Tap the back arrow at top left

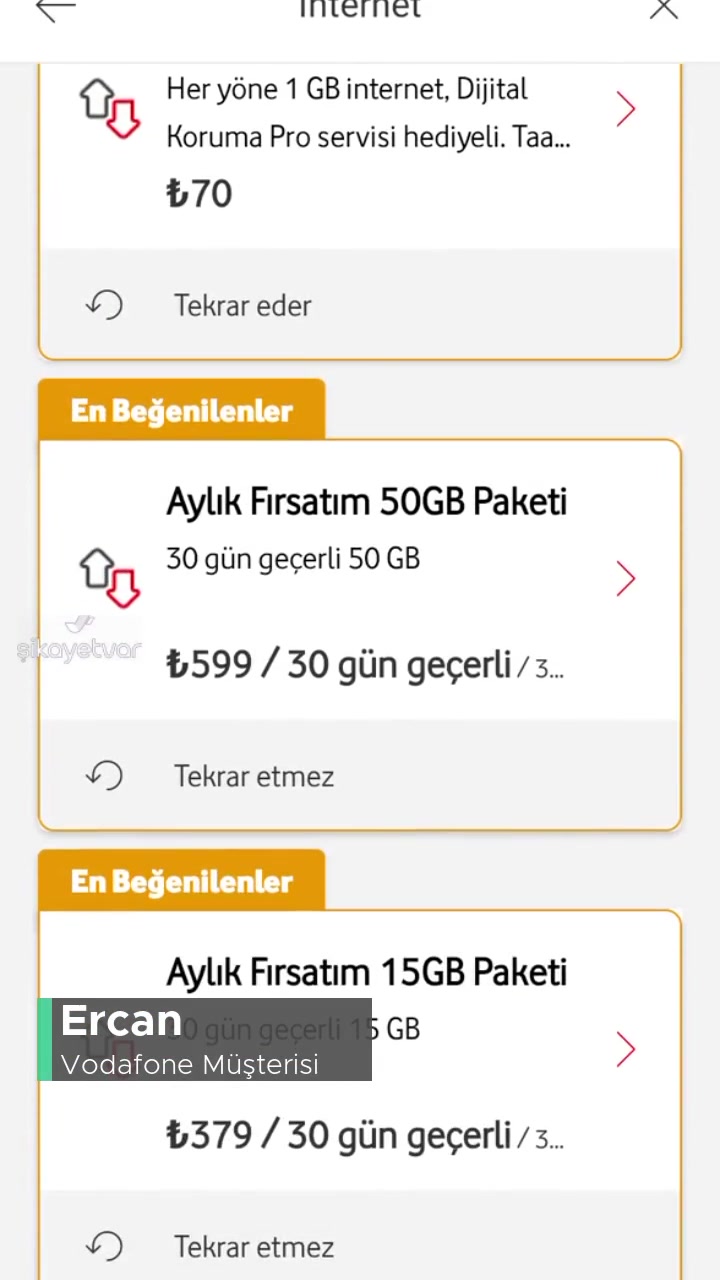click(55, 10)
